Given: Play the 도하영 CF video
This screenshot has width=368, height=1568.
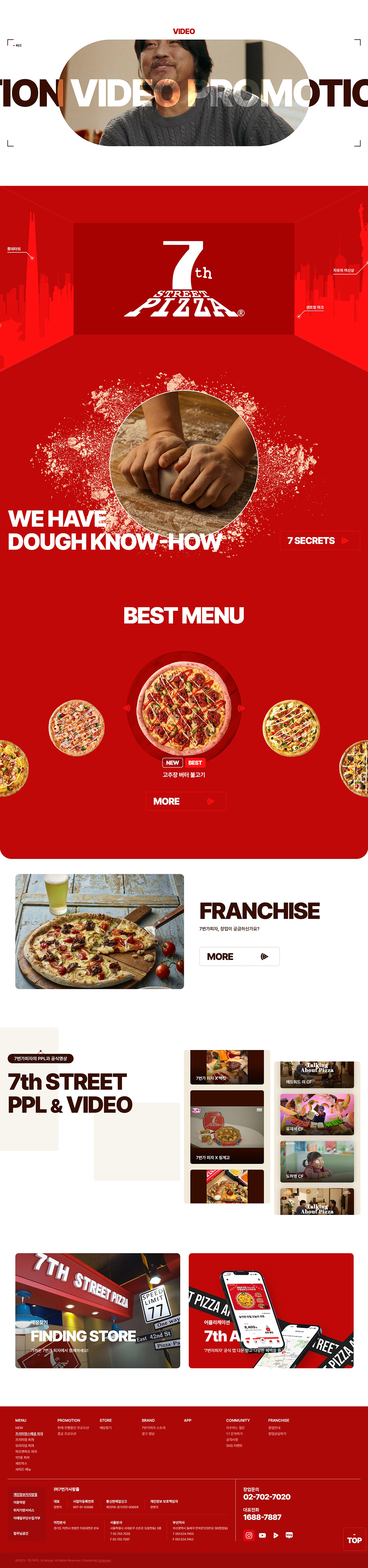Looking at the screenshot, I should click(x=317, y=1161).
